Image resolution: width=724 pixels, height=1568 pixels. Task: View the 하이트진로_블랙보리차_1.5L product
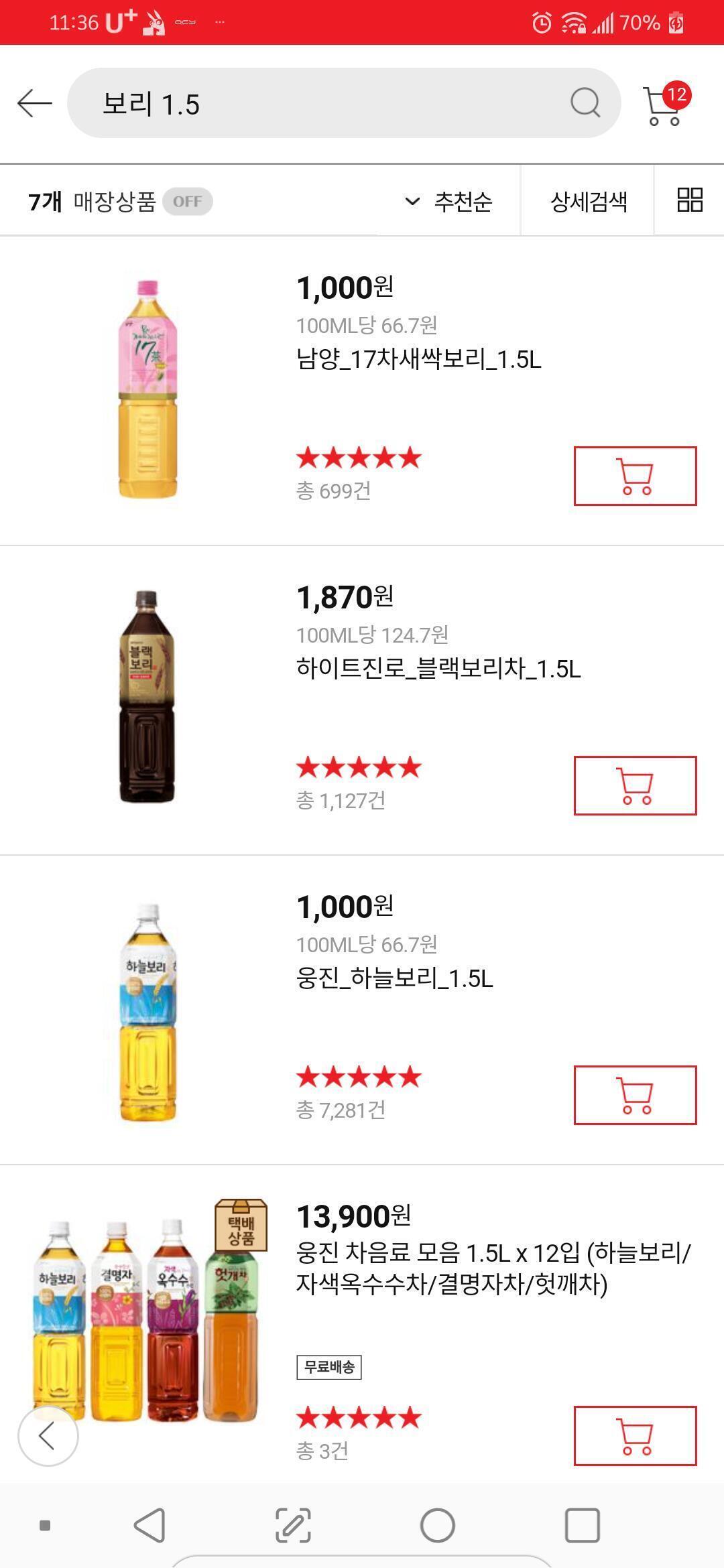(x=438, y=669)
